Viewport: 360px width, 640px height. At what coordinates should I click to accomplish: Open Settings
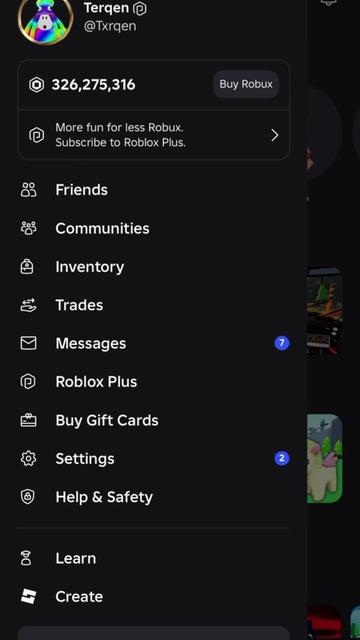click(x=153, y=458)
